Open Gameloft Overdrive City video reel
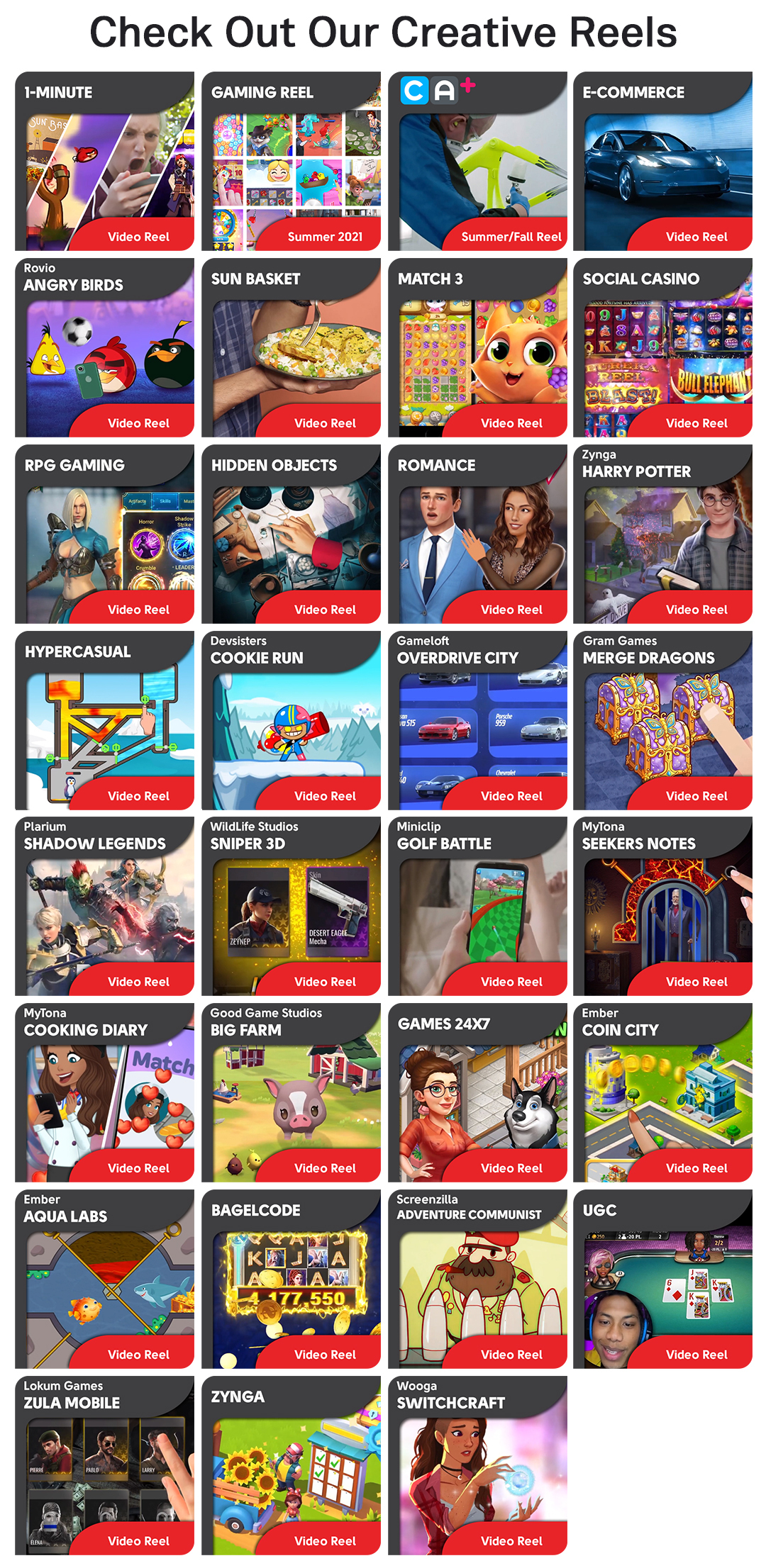This screenshot has height=1568, width=766. click(x=477, y=721)
